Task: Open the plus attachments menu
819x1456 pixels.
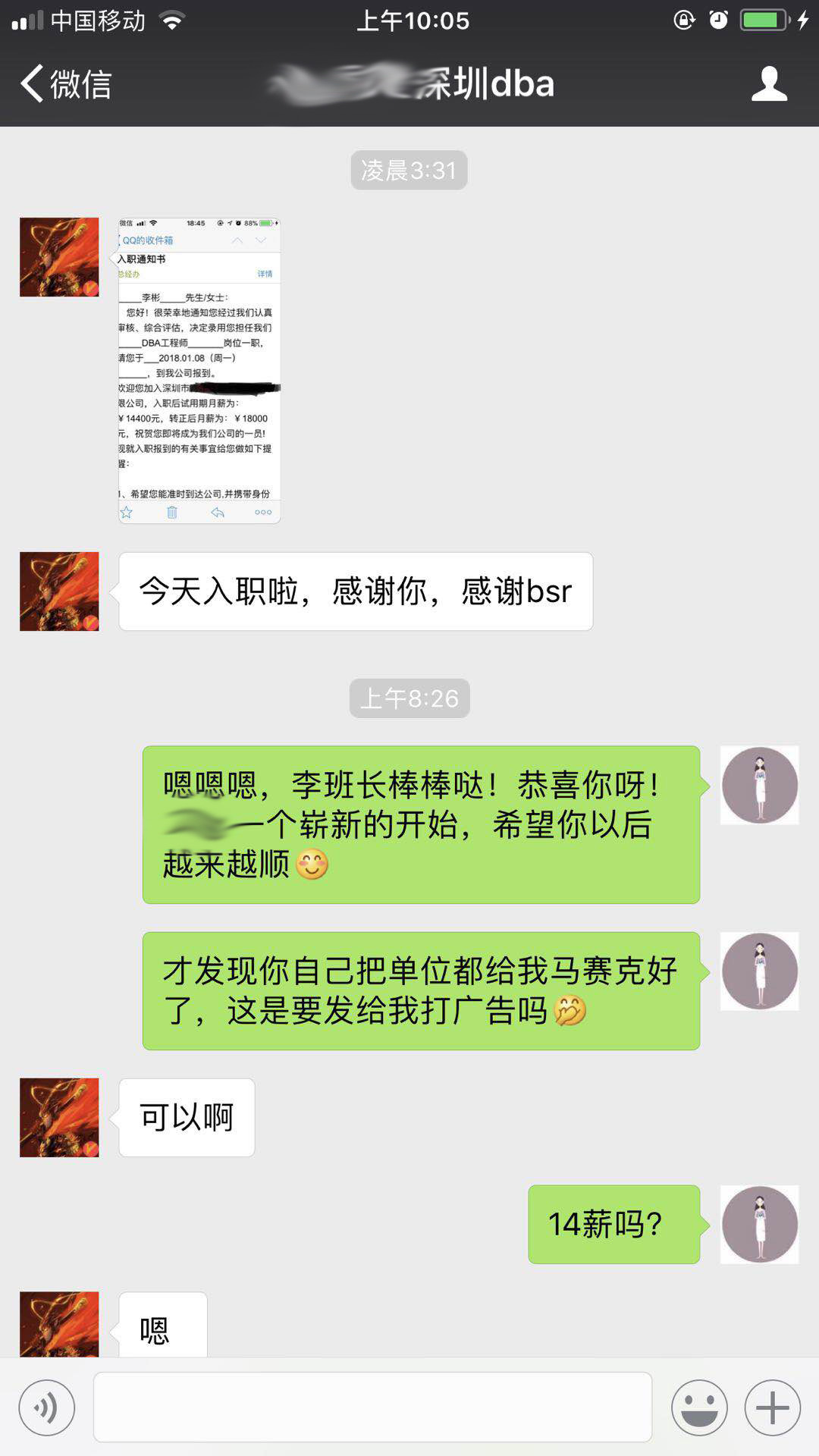Action: coord(772,1408)
